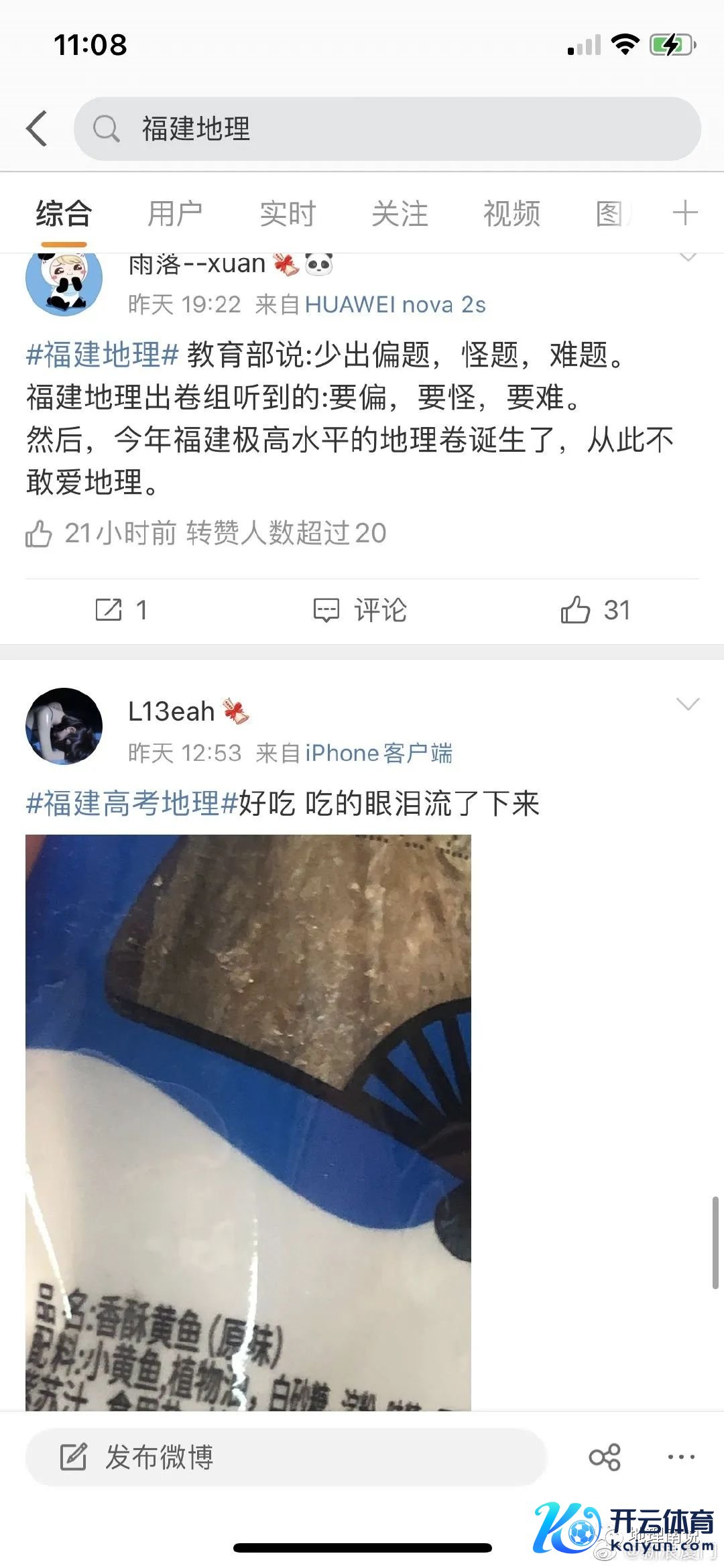Open L13eah's profile avatar
The width and height of the screenshot is (724, 1568).
pyautogui.click(x=64, y=726)
